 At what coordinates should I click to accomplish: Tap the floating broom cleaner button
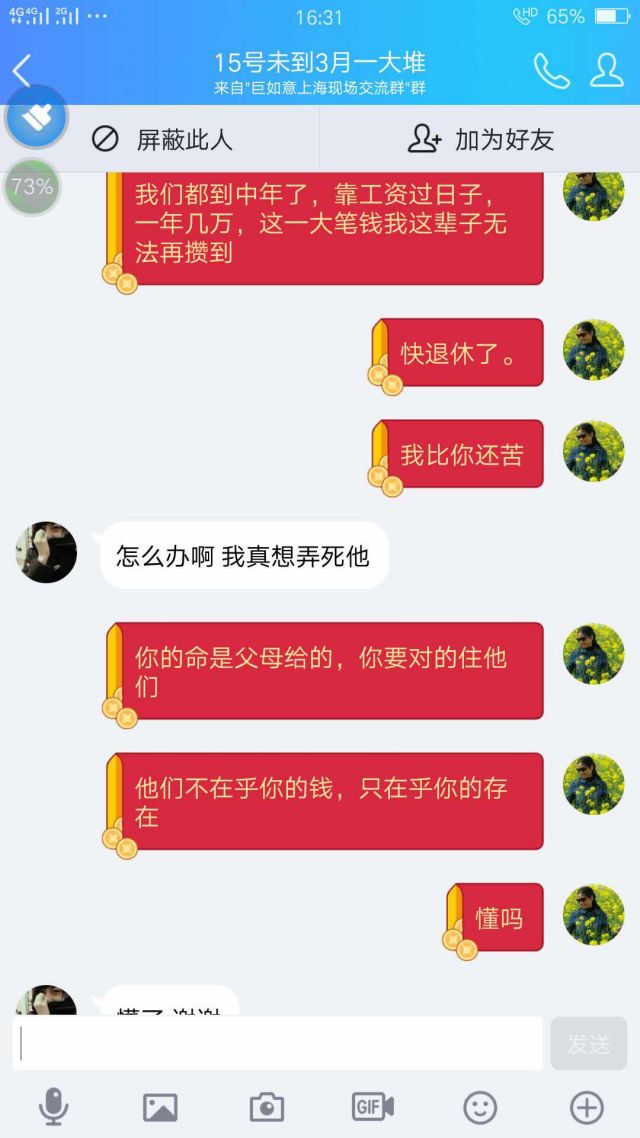tap(37, 117)
